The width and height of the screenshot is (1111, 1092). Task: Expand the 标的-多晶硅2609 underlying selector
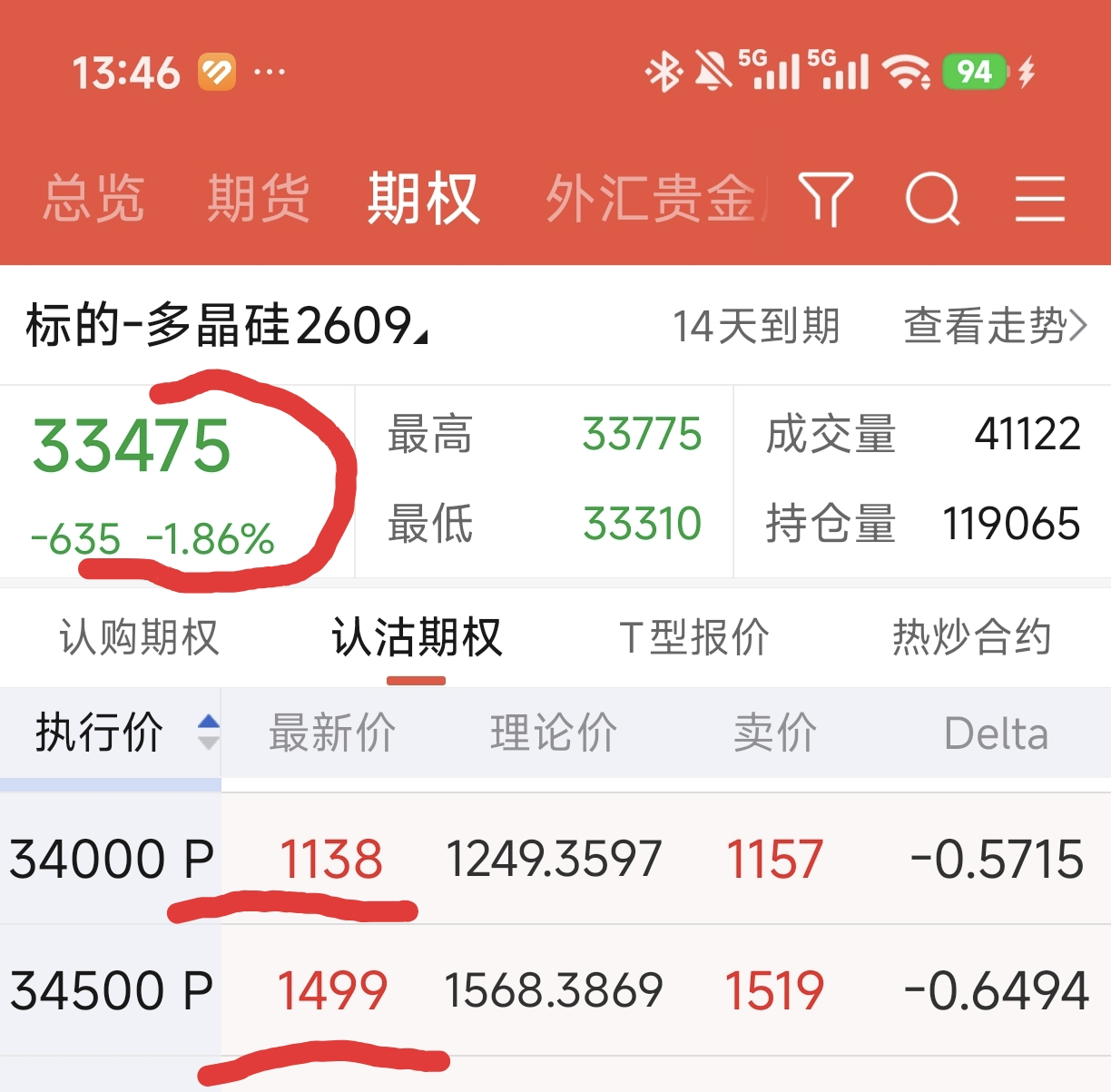226,325
